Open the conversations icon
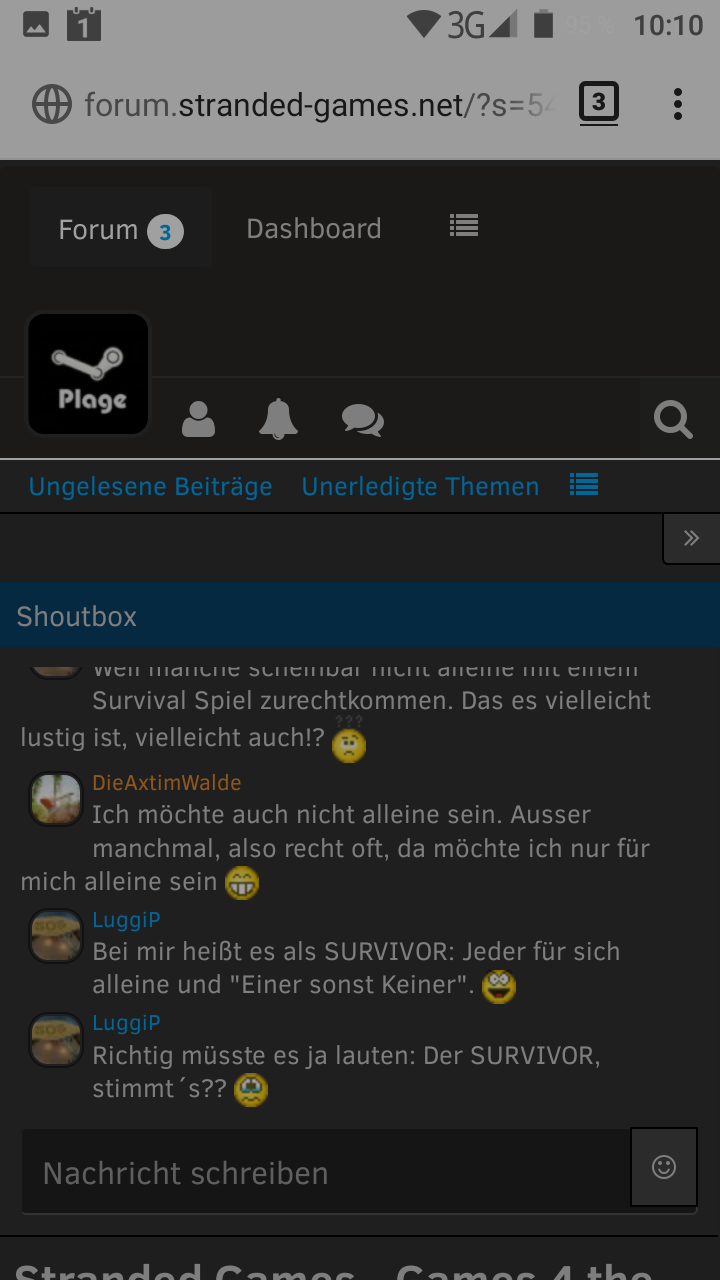Image resolution: width=720 pixels, height=1280 pixels. [363, 421]
